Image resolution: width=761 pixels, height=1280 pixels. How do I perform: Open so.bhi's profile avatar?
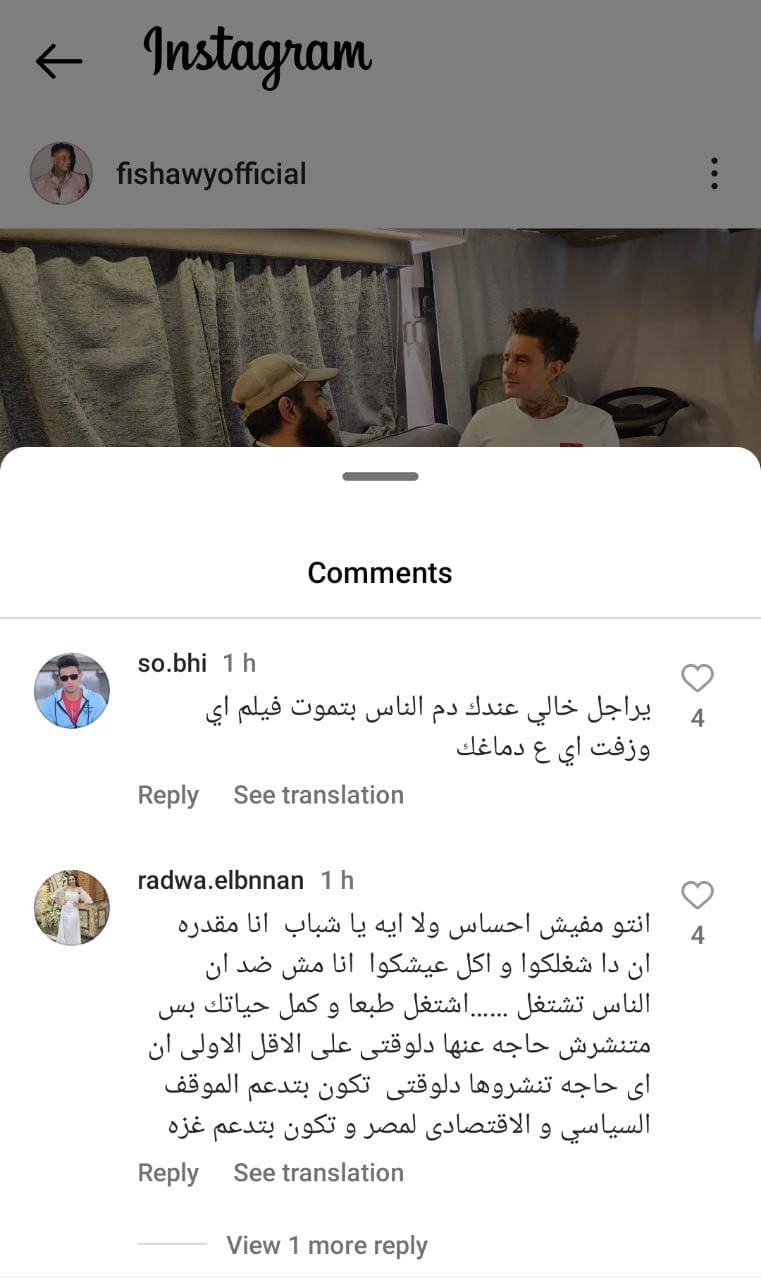(x=72, y=691)
